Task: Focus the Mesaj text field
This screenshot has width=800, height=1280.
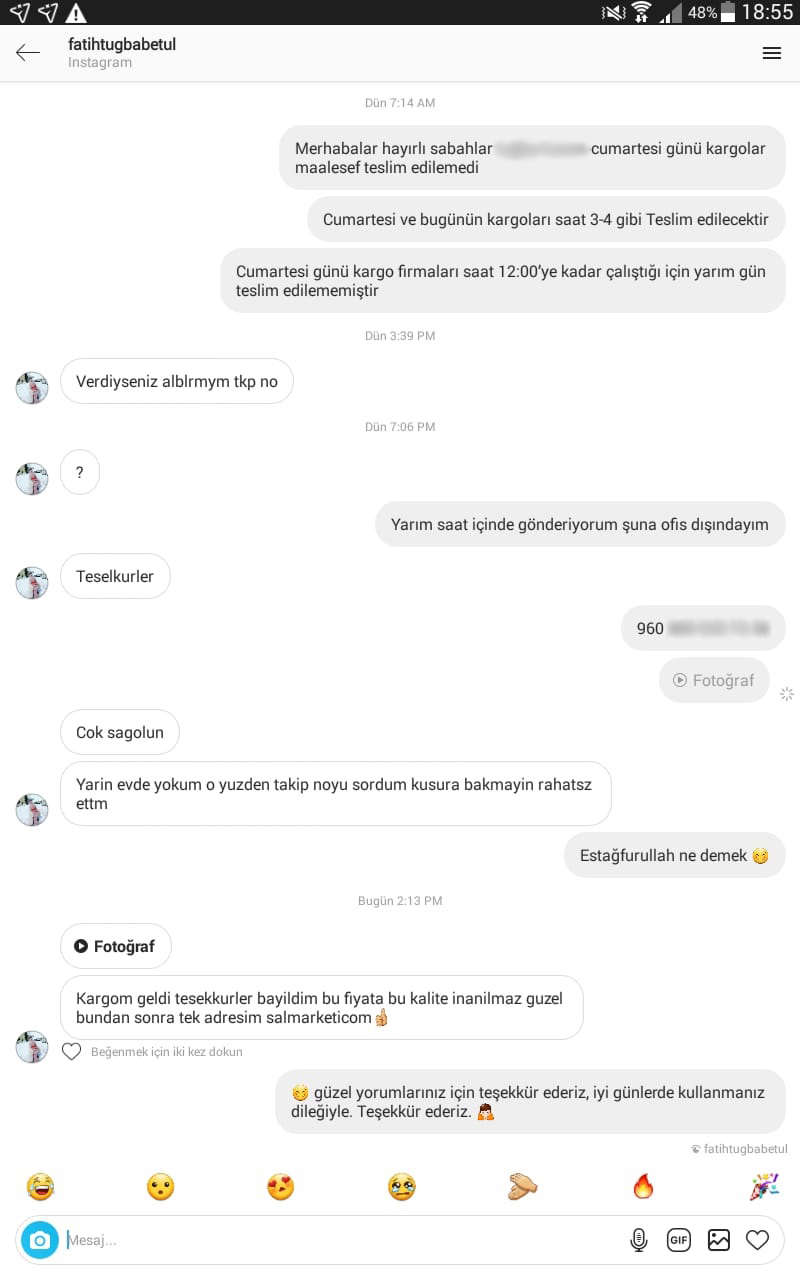Action: point(340,1240)
